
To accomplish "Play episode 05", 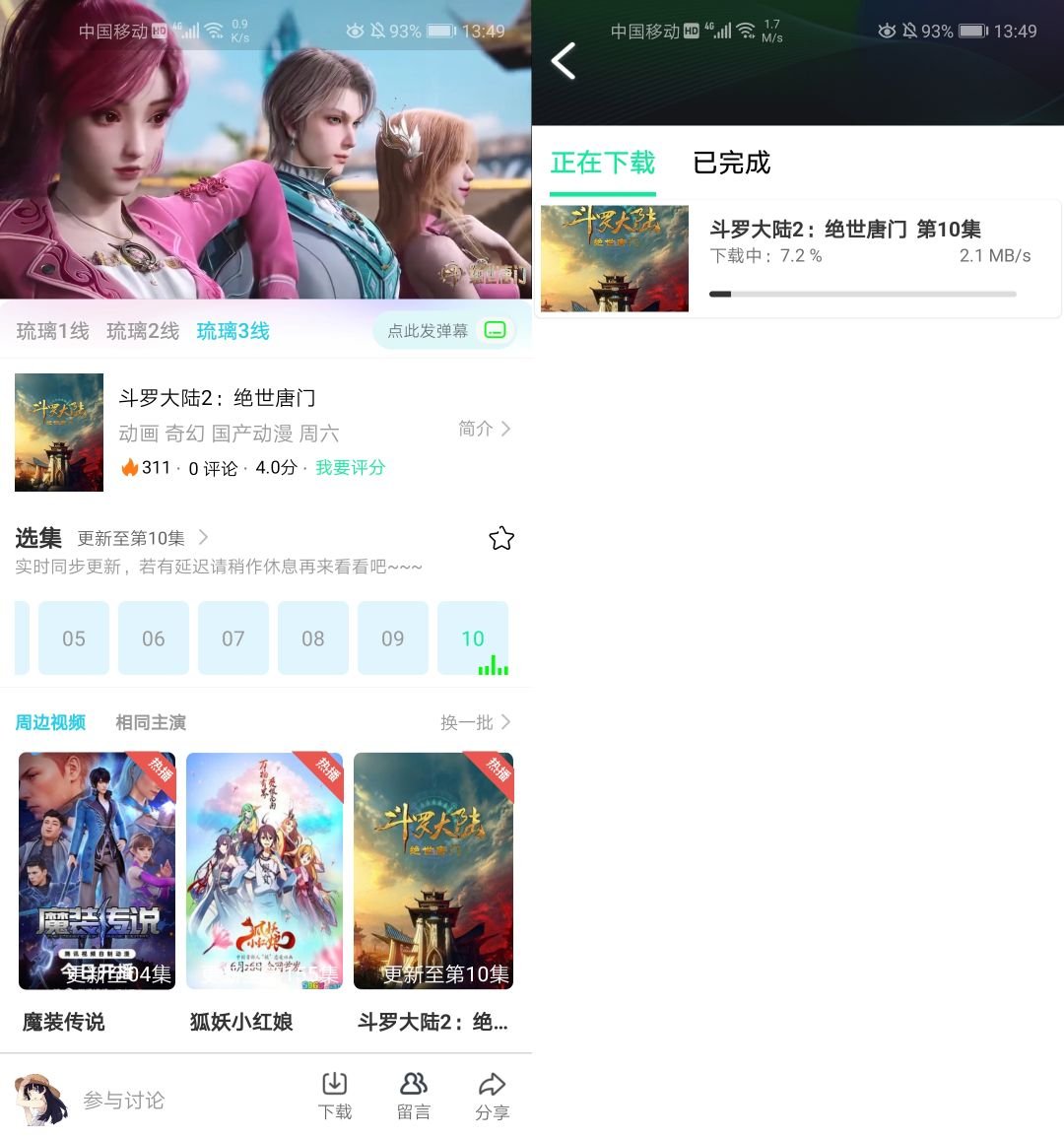I will click(74, 638).
